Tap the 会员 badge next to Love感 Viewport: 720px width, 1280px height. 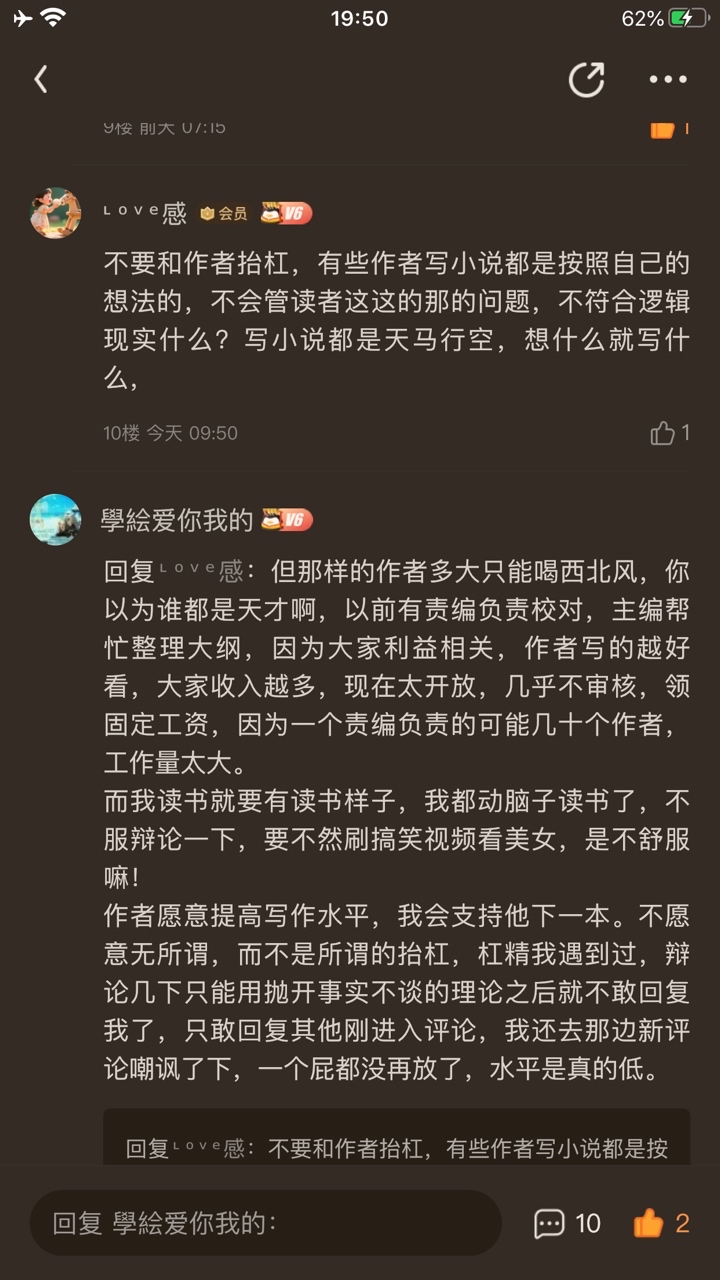pyautogui.click(x=224, y=213)
